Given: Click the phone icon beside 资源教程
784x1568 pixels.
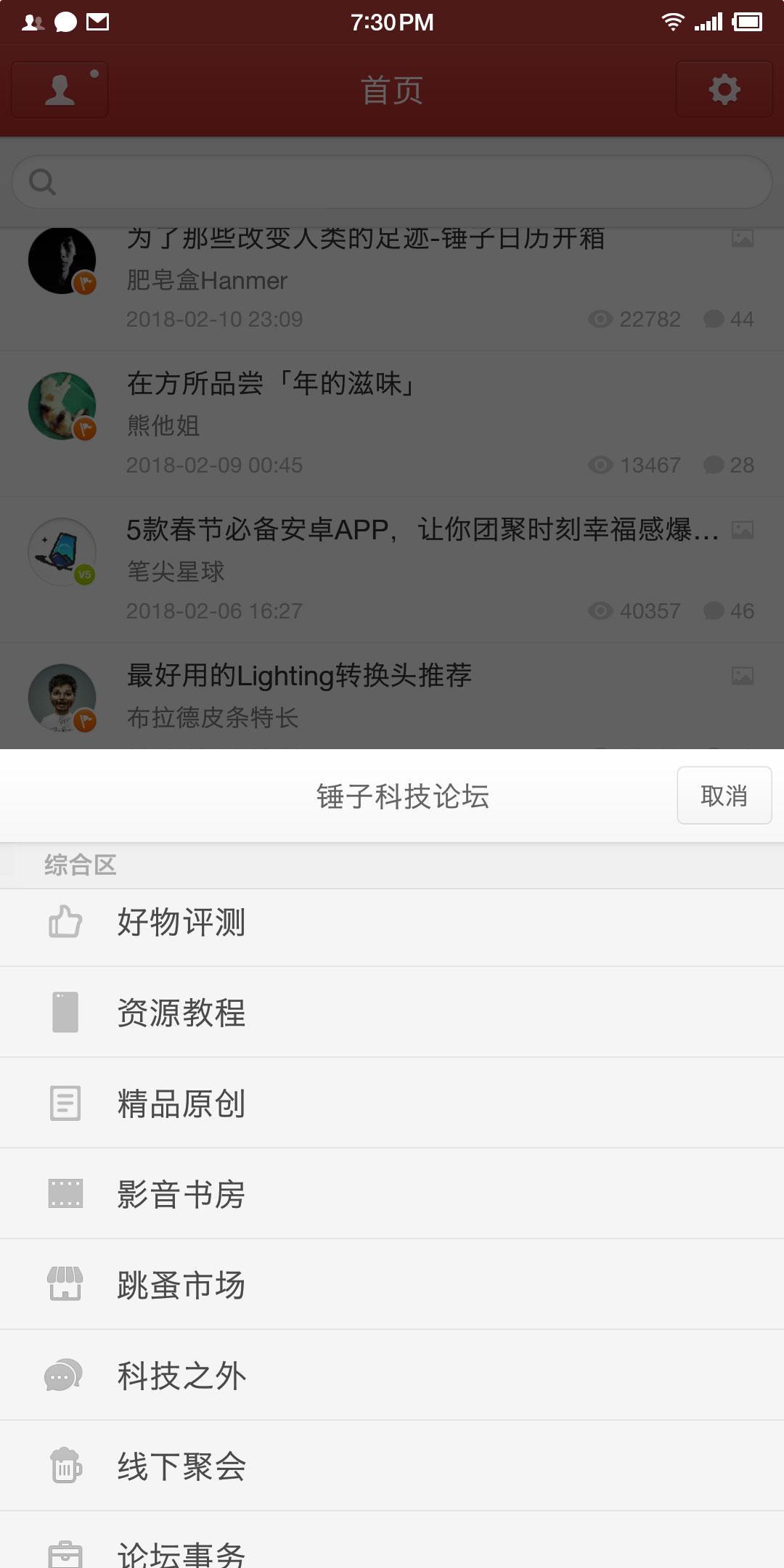Looking at the screenshot, I should [65, 1012].
